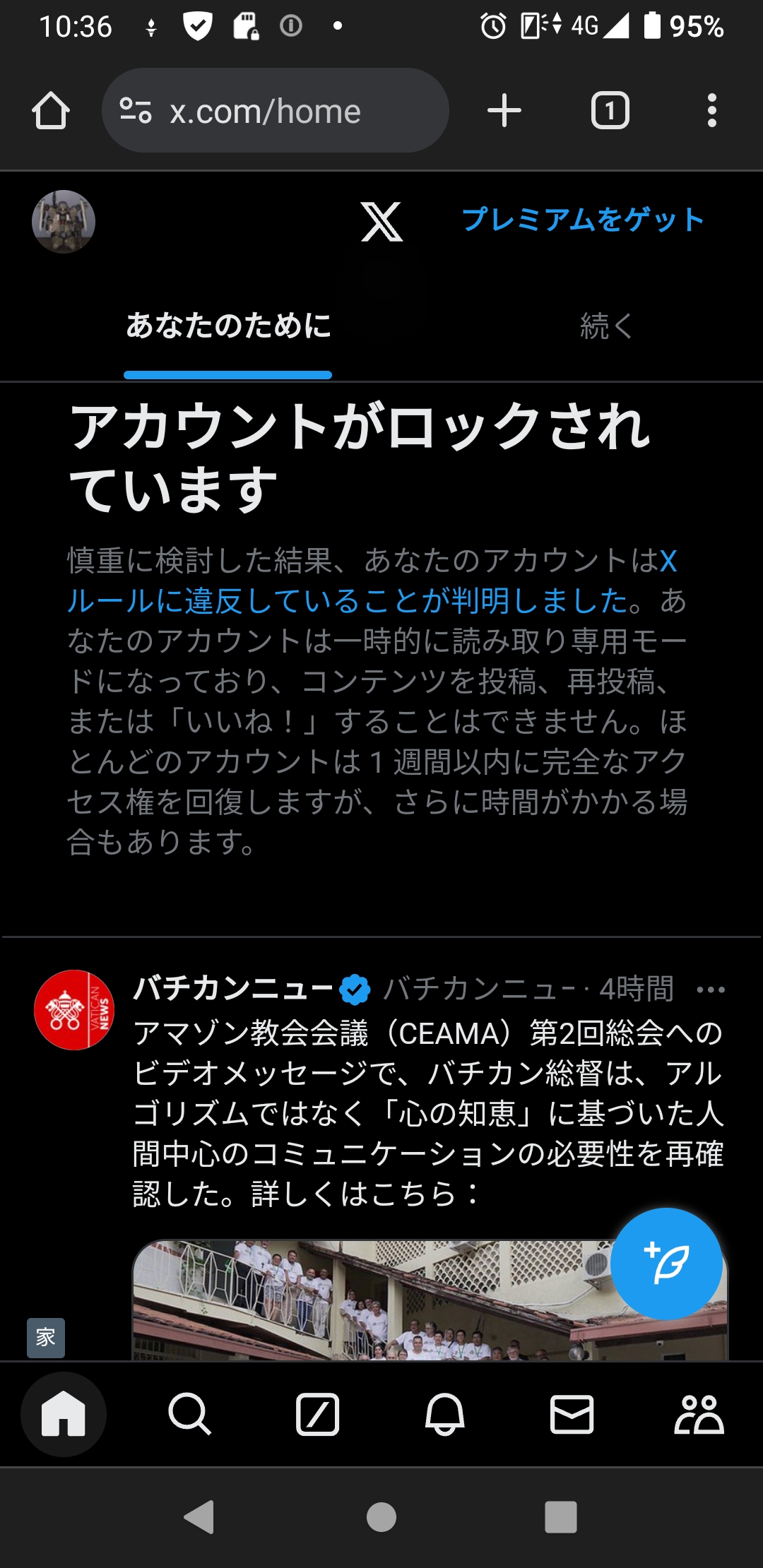Image resolution: width=763 pixels, height=1568 pixels.
Task: Compose a new post with the floating button
Action: pos(666,1264)
